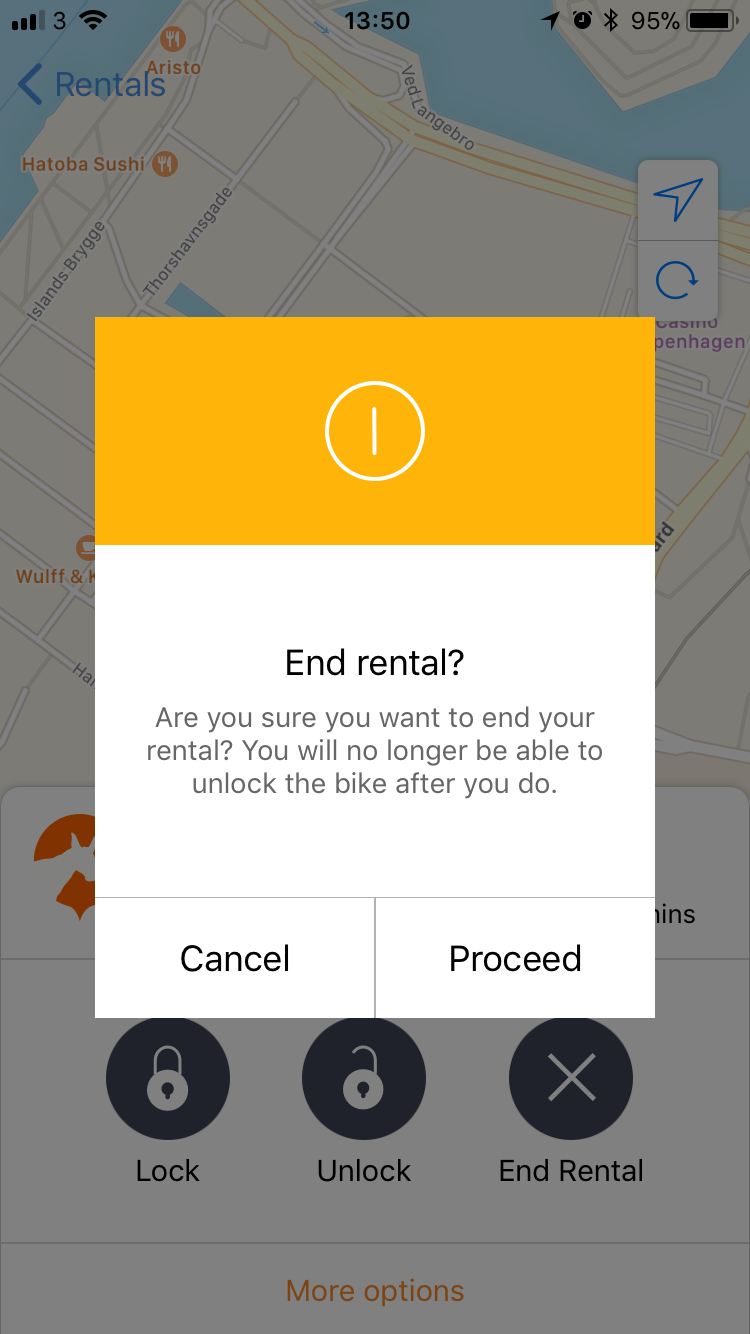Cancel ending the rental
The height and width of the screenshot is (1334, 750).
[235, 958]
